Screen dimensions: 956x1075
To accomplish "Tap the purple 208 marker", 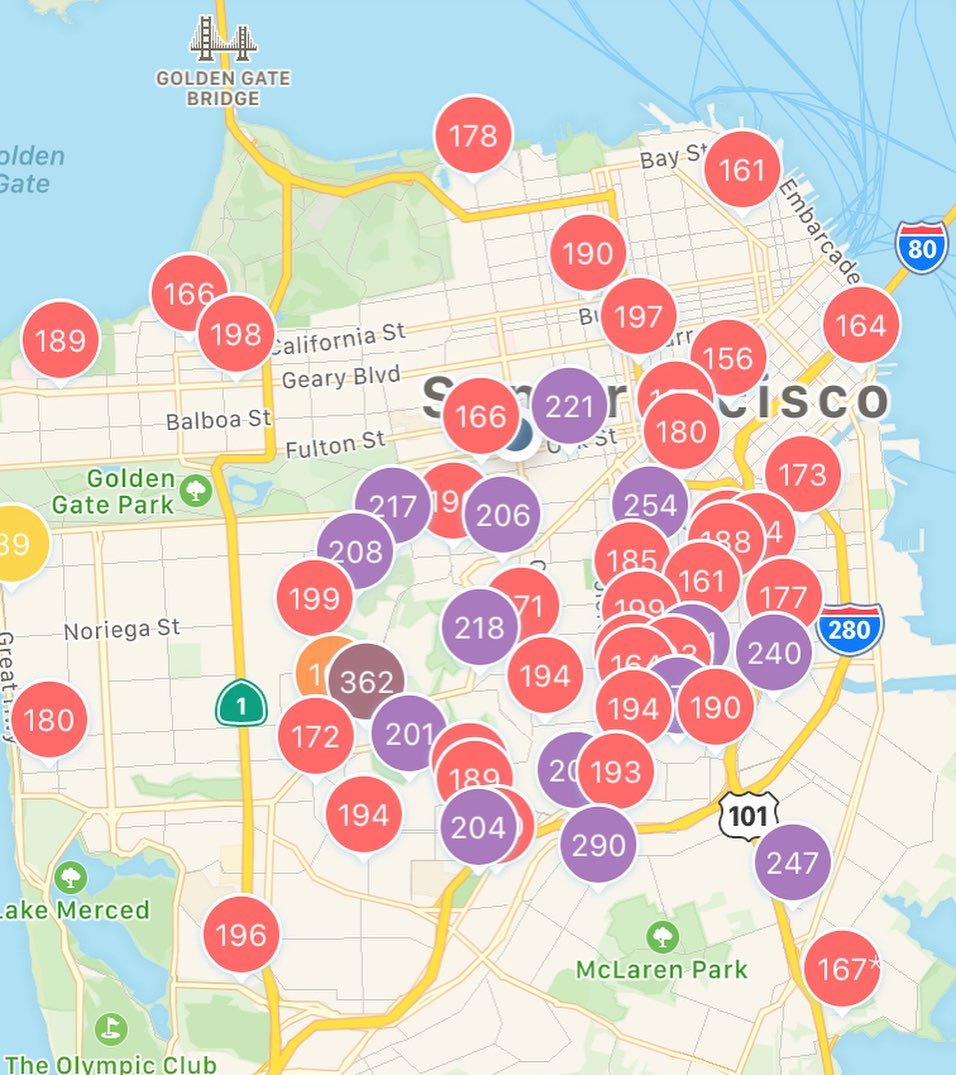I will tap(355, 551).
